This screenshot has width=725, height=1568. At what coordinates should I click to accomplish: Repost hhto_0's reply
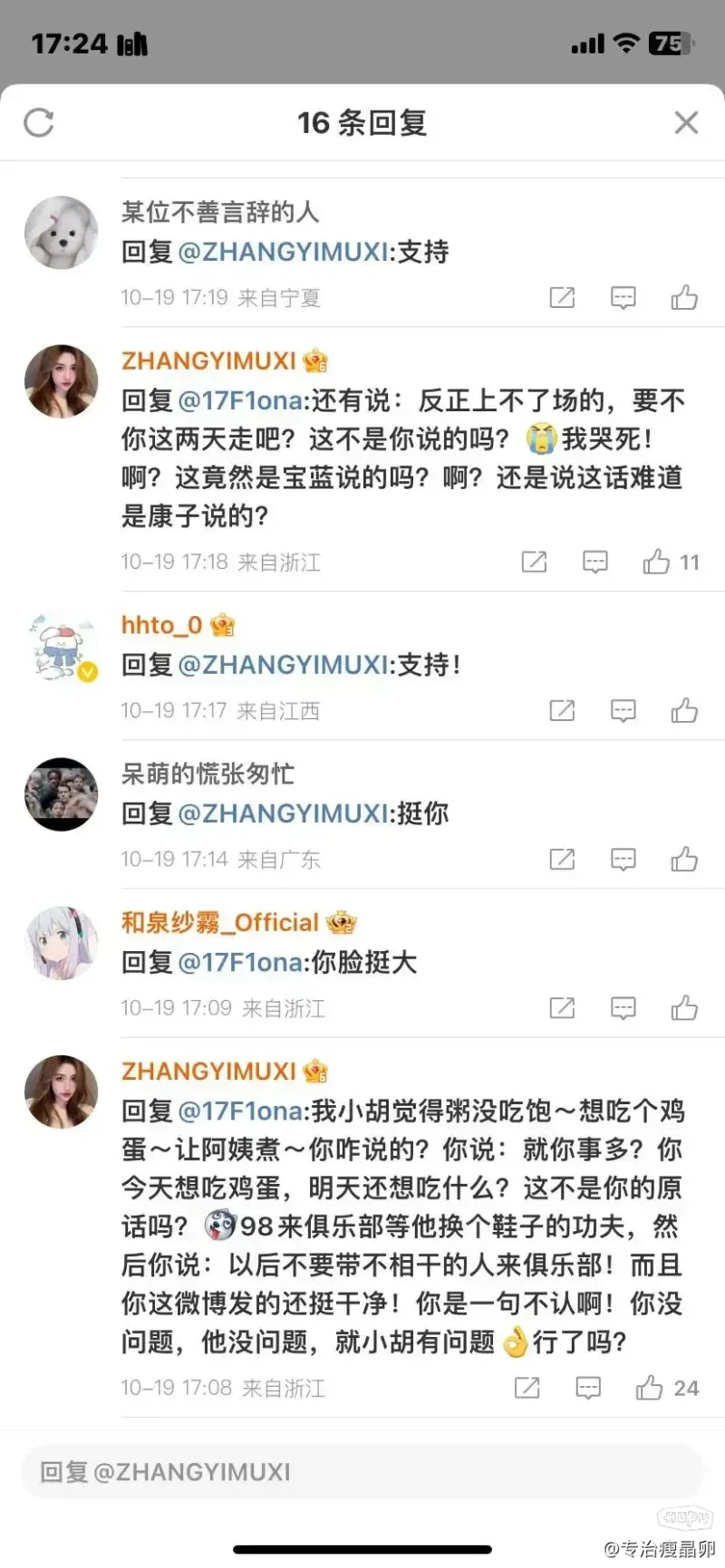[562, 711]
